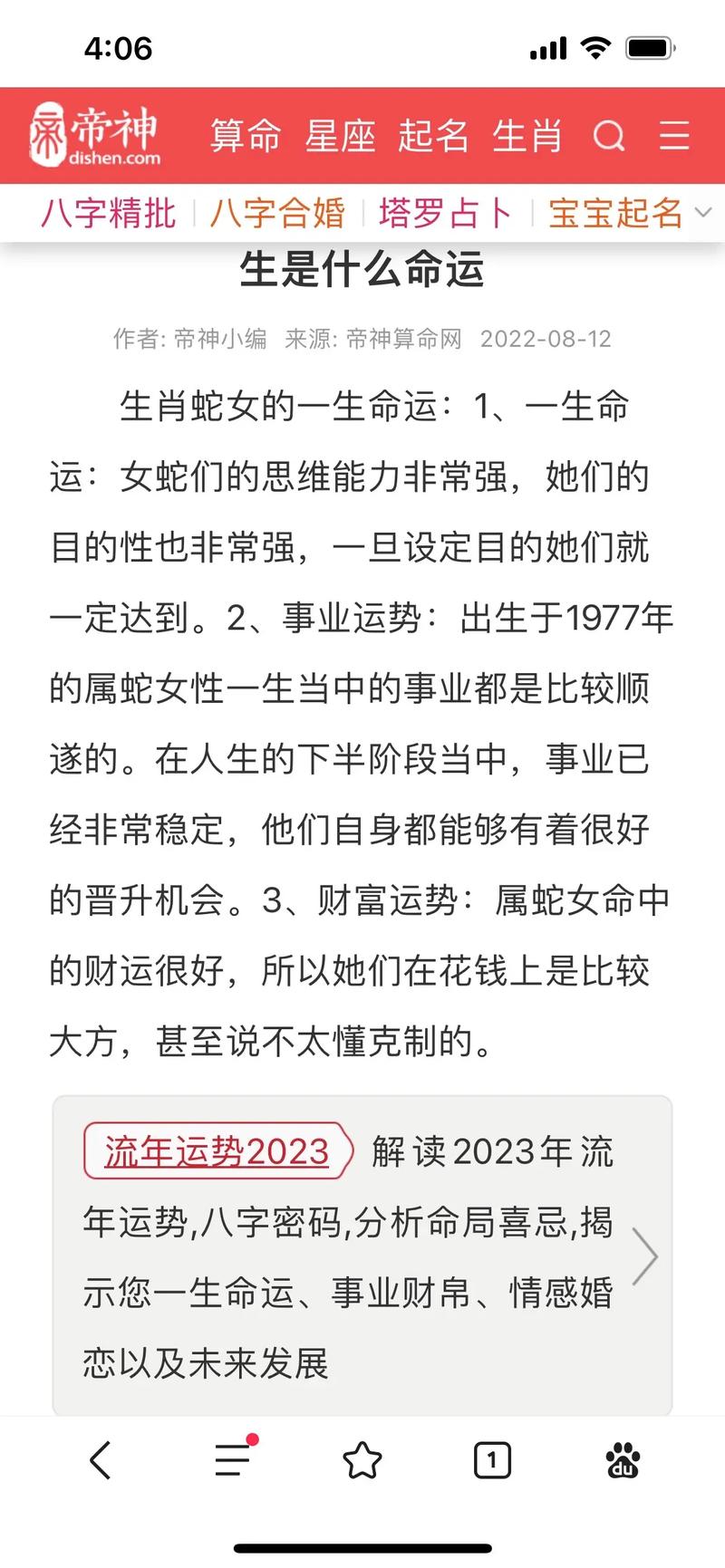
Task: Open the browser tab switcher
Action: [x=492, y=1459]
